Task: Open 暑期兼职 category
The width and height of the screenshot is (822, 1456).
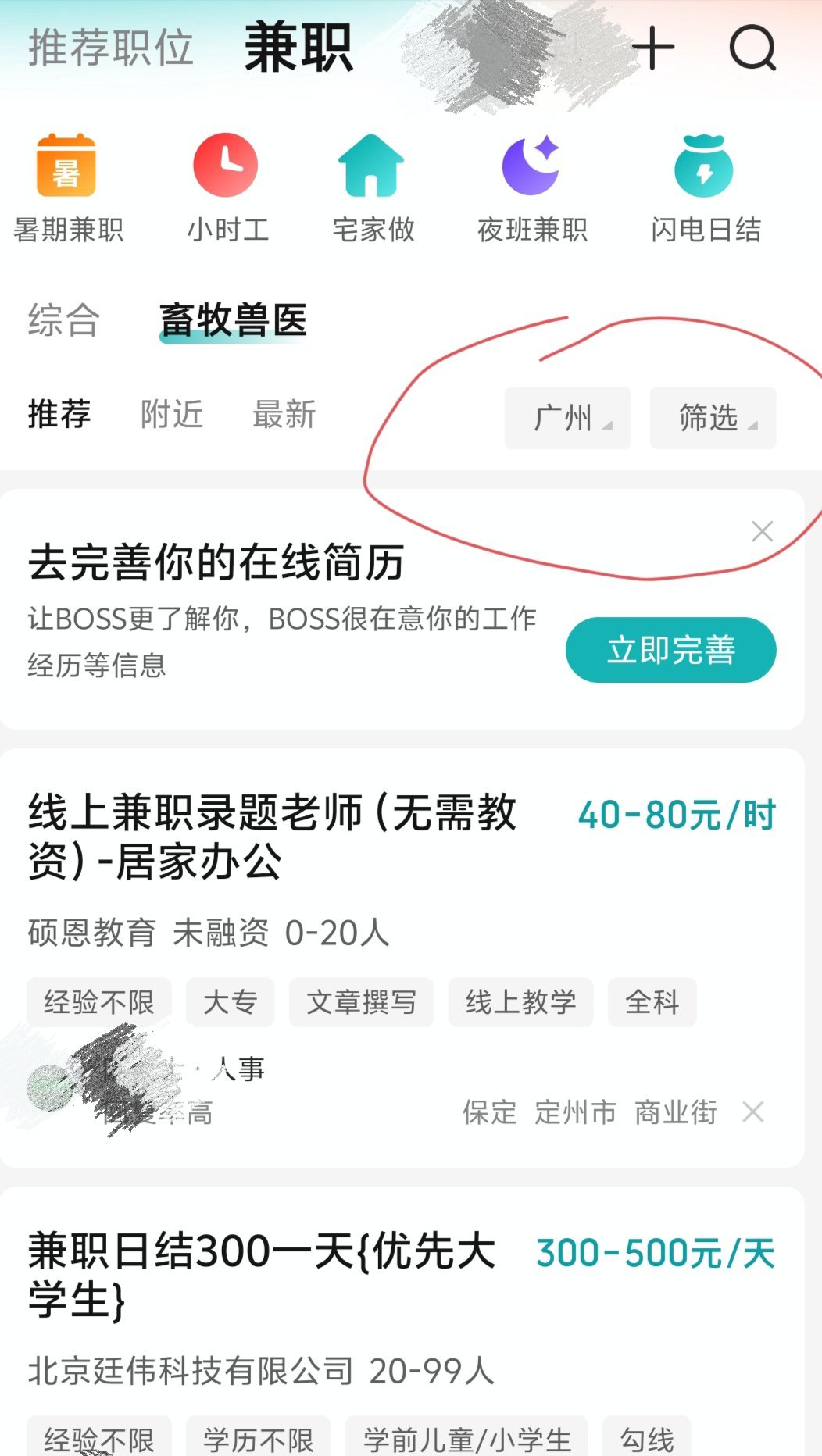Action: [68, 187]
